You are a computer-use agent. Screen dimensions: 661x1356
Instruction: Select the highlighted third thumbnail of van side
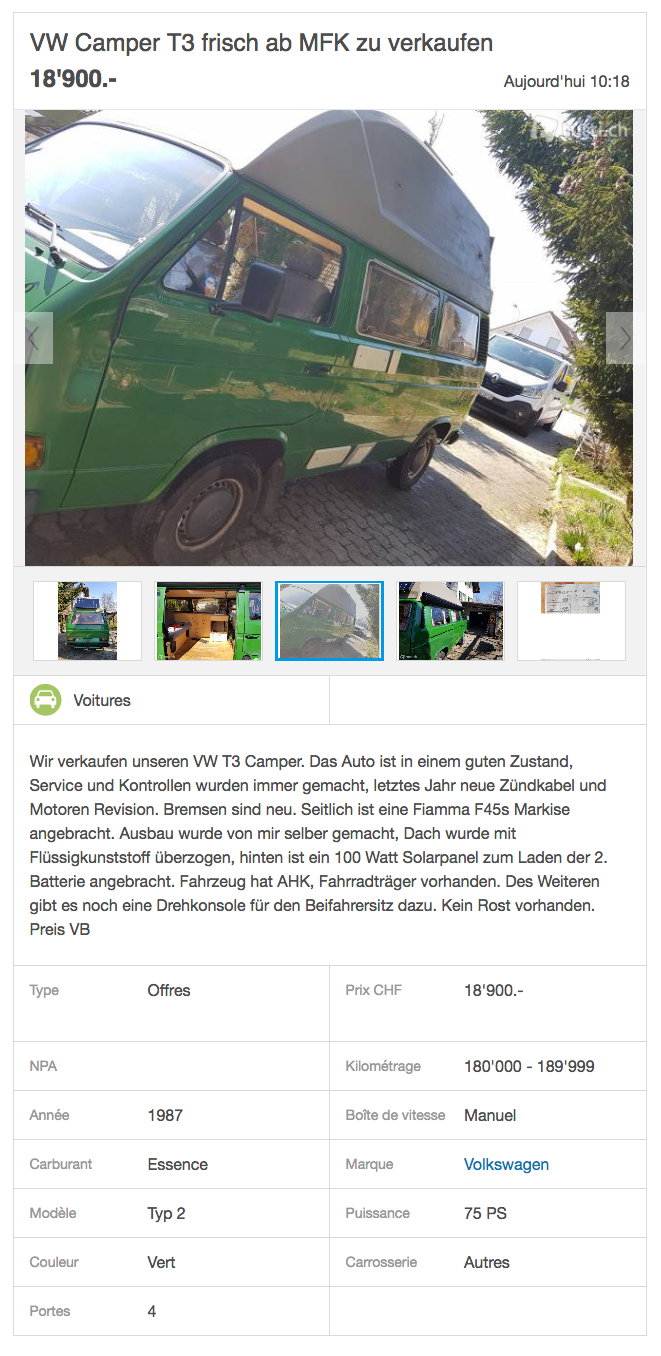coord(329,621)
